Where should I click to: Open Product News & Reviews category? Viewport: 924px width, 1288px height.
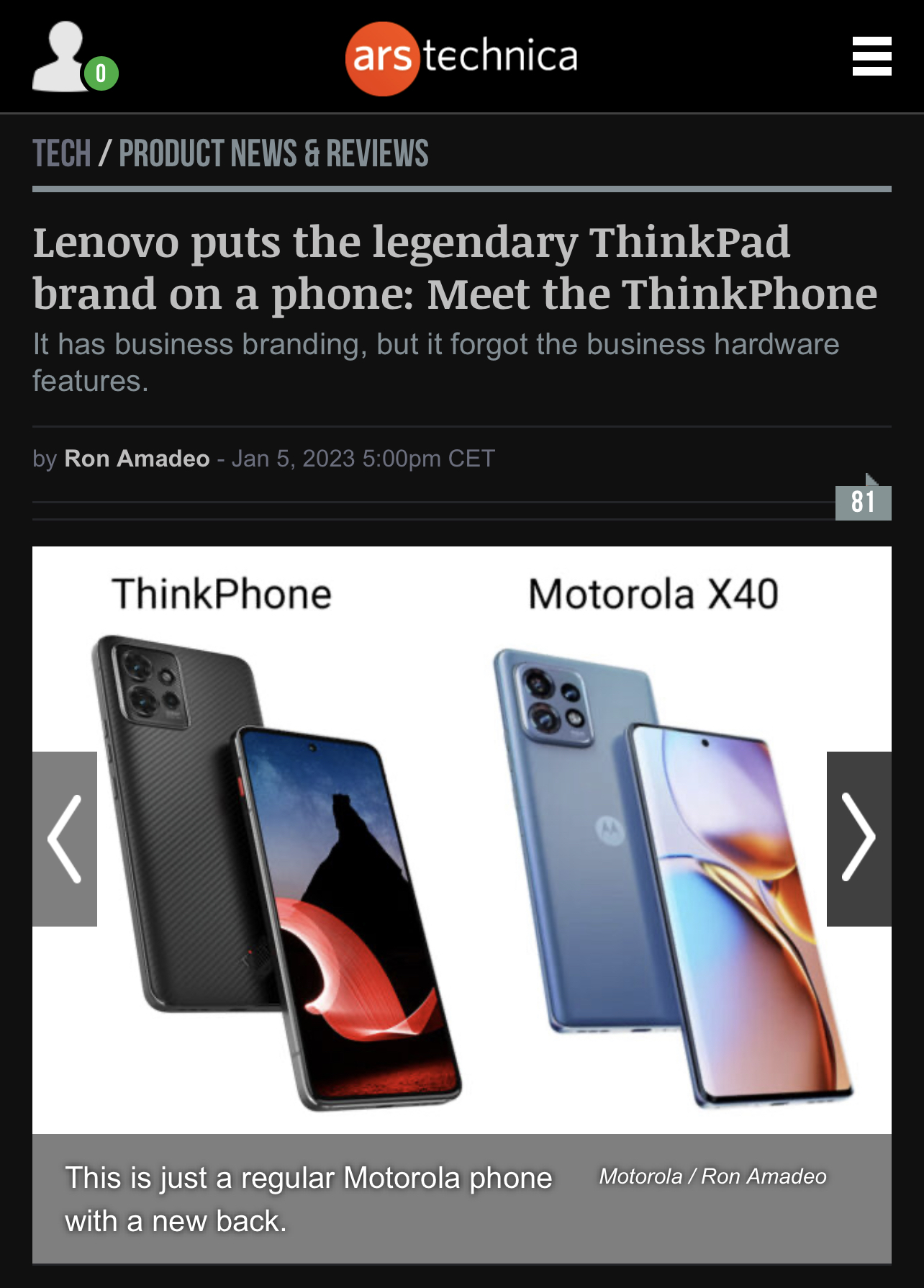273,154
